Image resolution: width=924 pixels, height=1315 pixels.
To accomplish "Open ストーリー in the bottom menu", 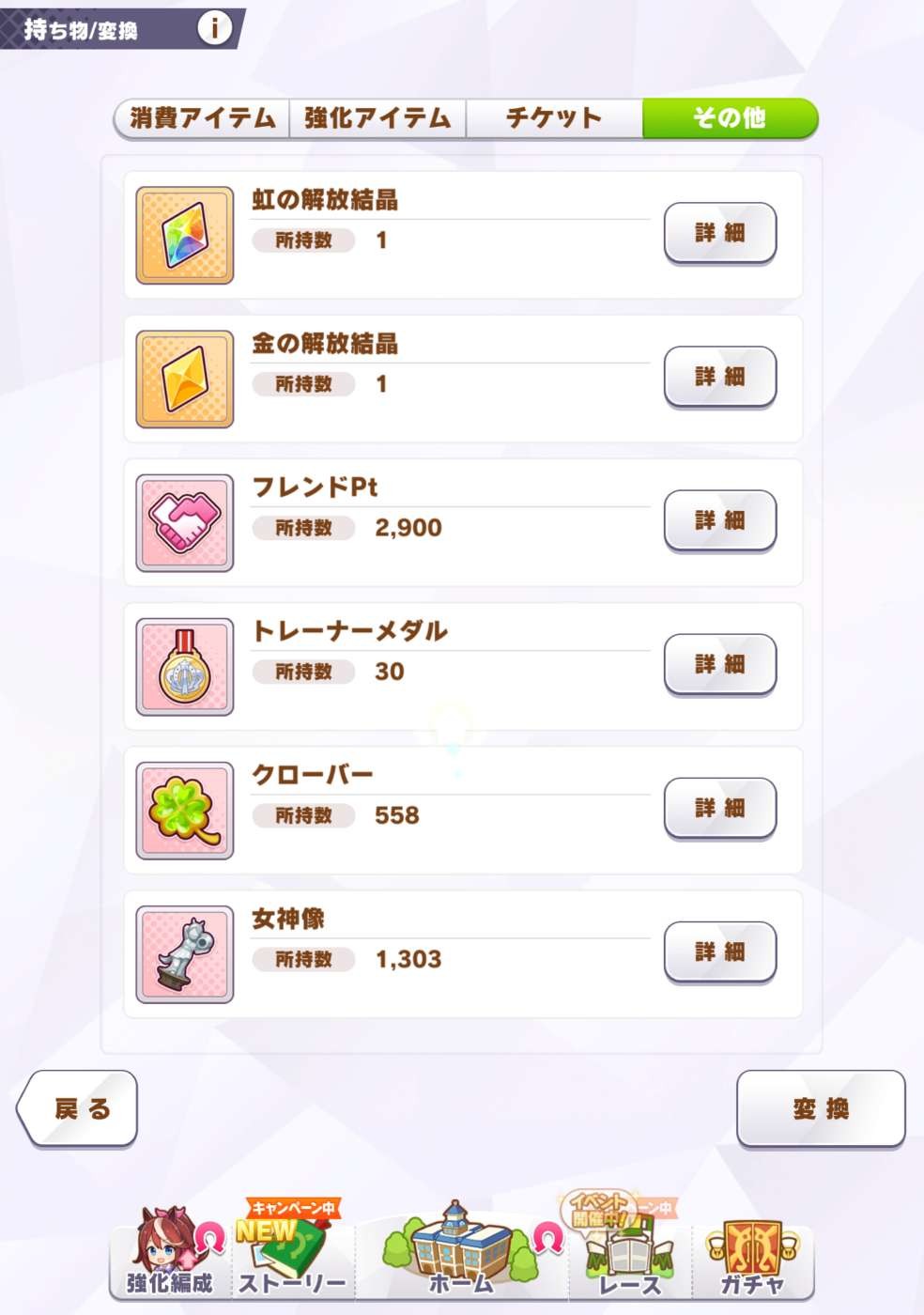I will coord(292,1254).
